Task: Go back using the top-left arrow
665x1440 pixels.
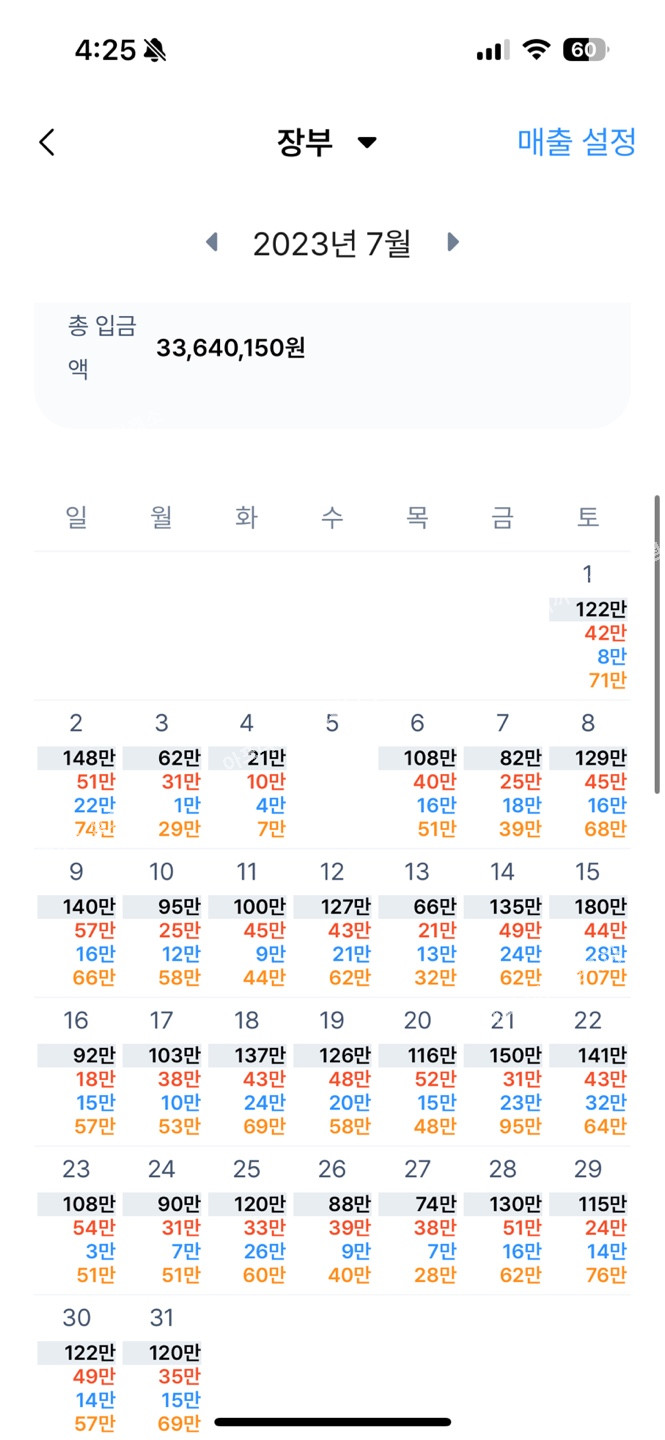Action: (x=47, y=142)
